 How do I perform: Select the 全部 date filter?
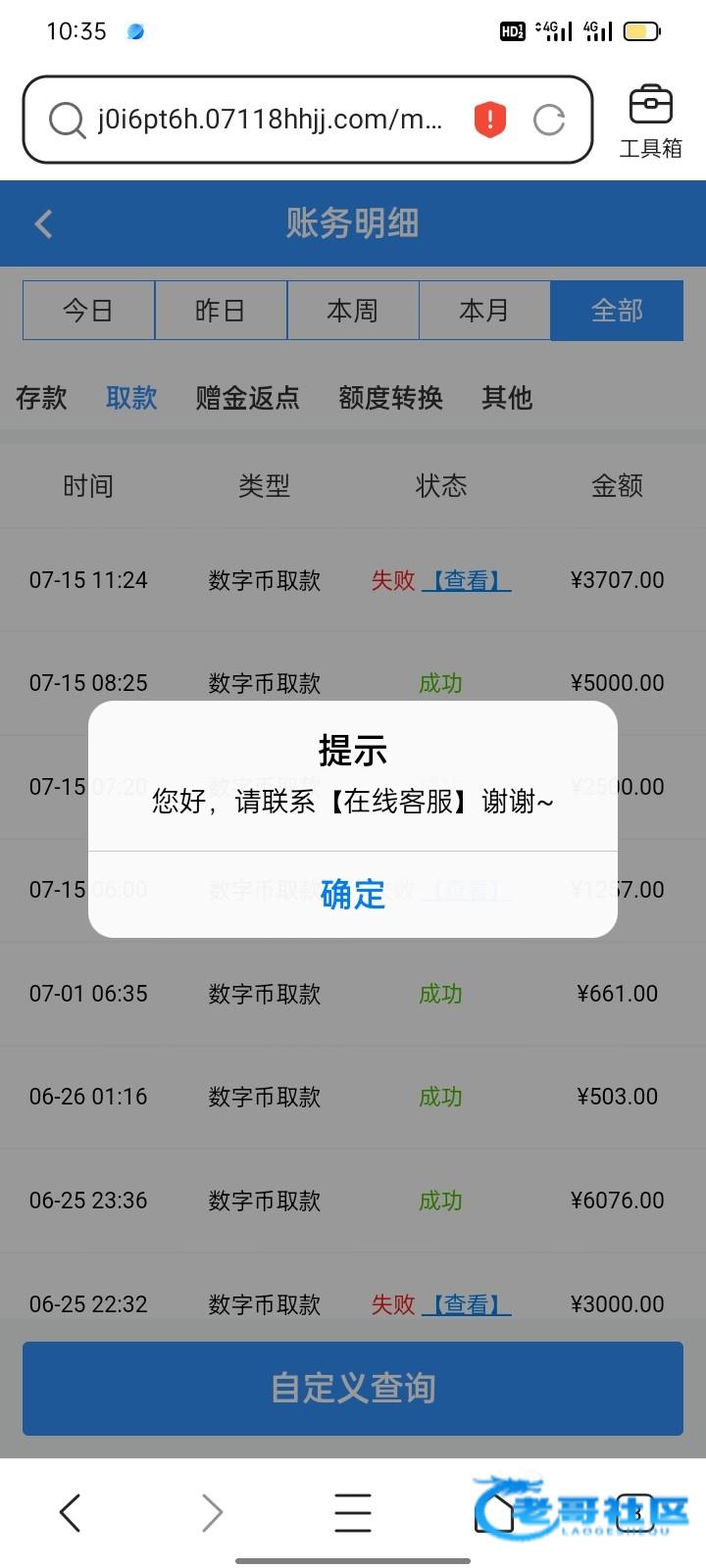click(617, 311)
